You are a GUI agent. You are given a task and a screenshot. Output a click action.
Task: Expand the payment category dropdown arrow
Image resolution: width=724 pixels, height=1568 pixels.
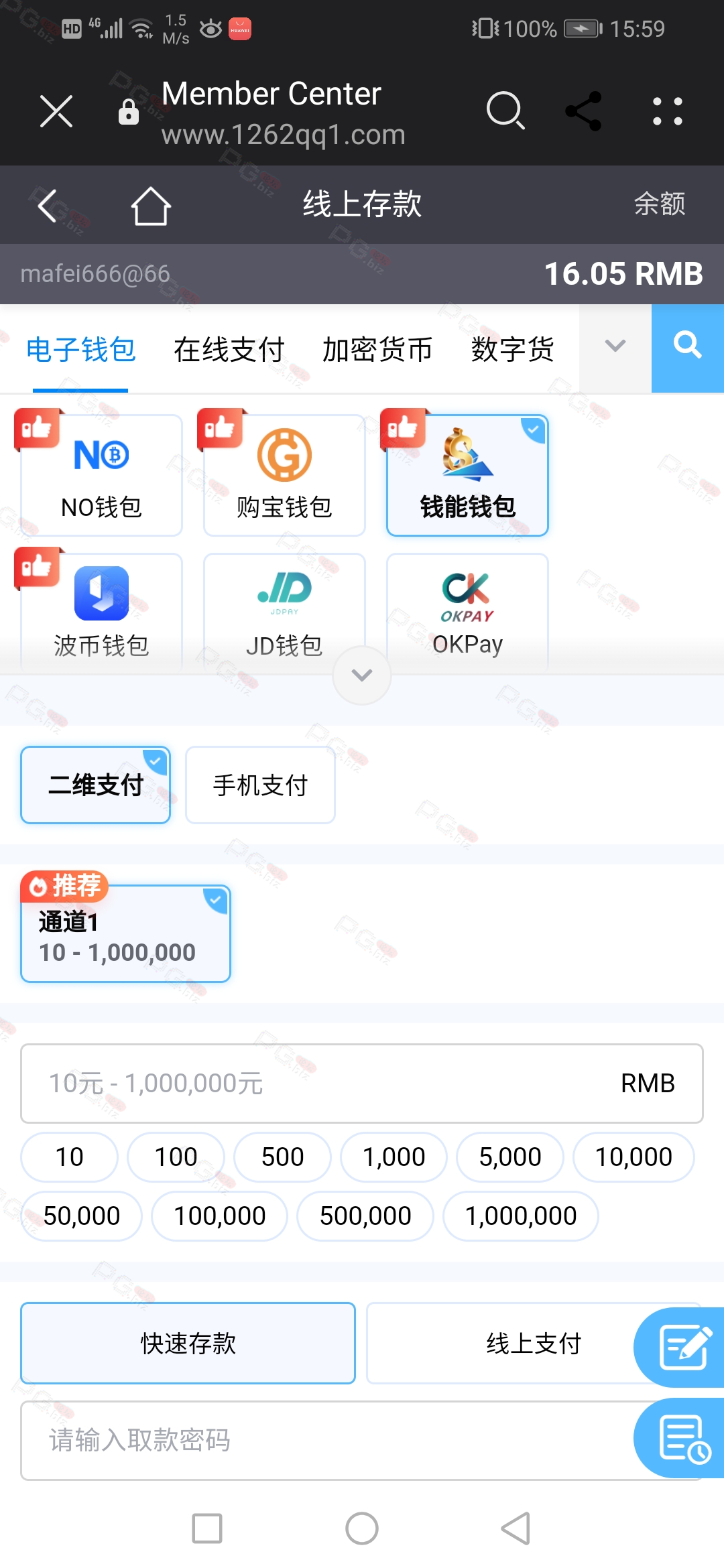coord(615,346)
